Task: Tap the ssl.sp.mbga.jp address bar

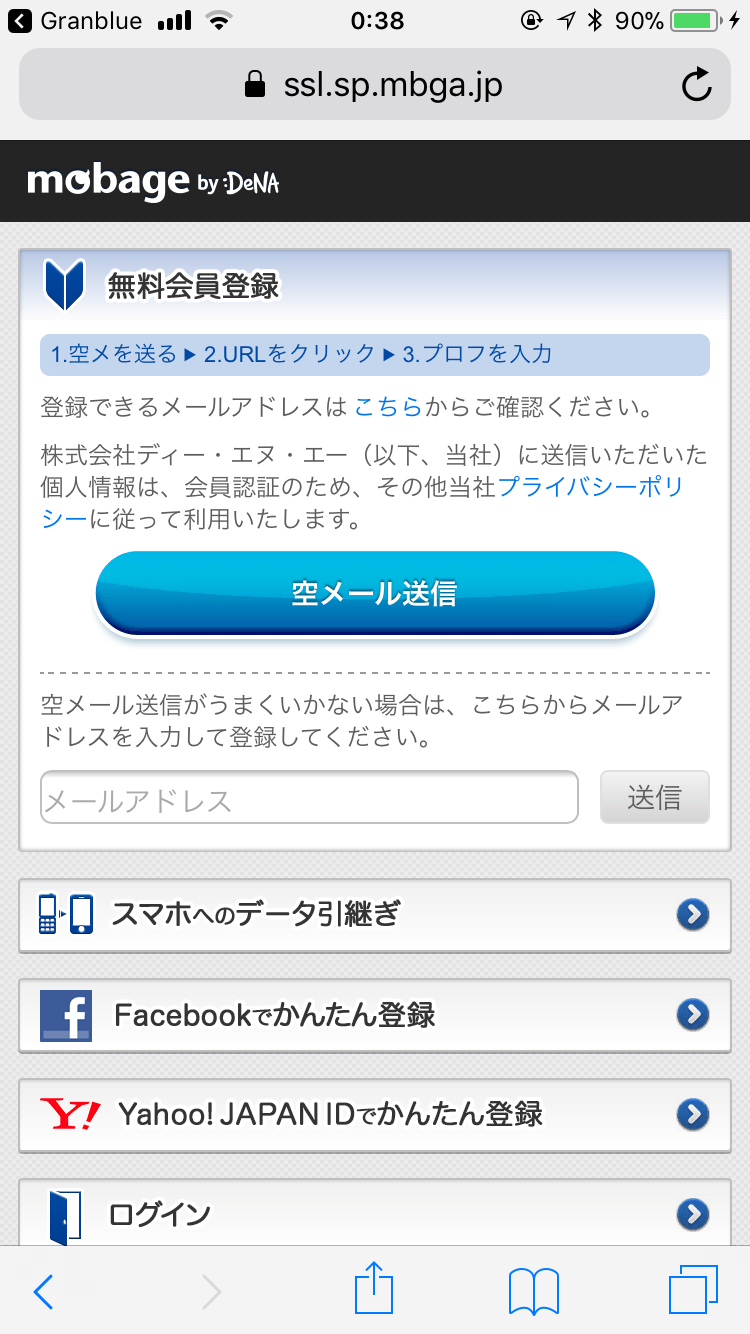Action: click(x=375, y=85)
